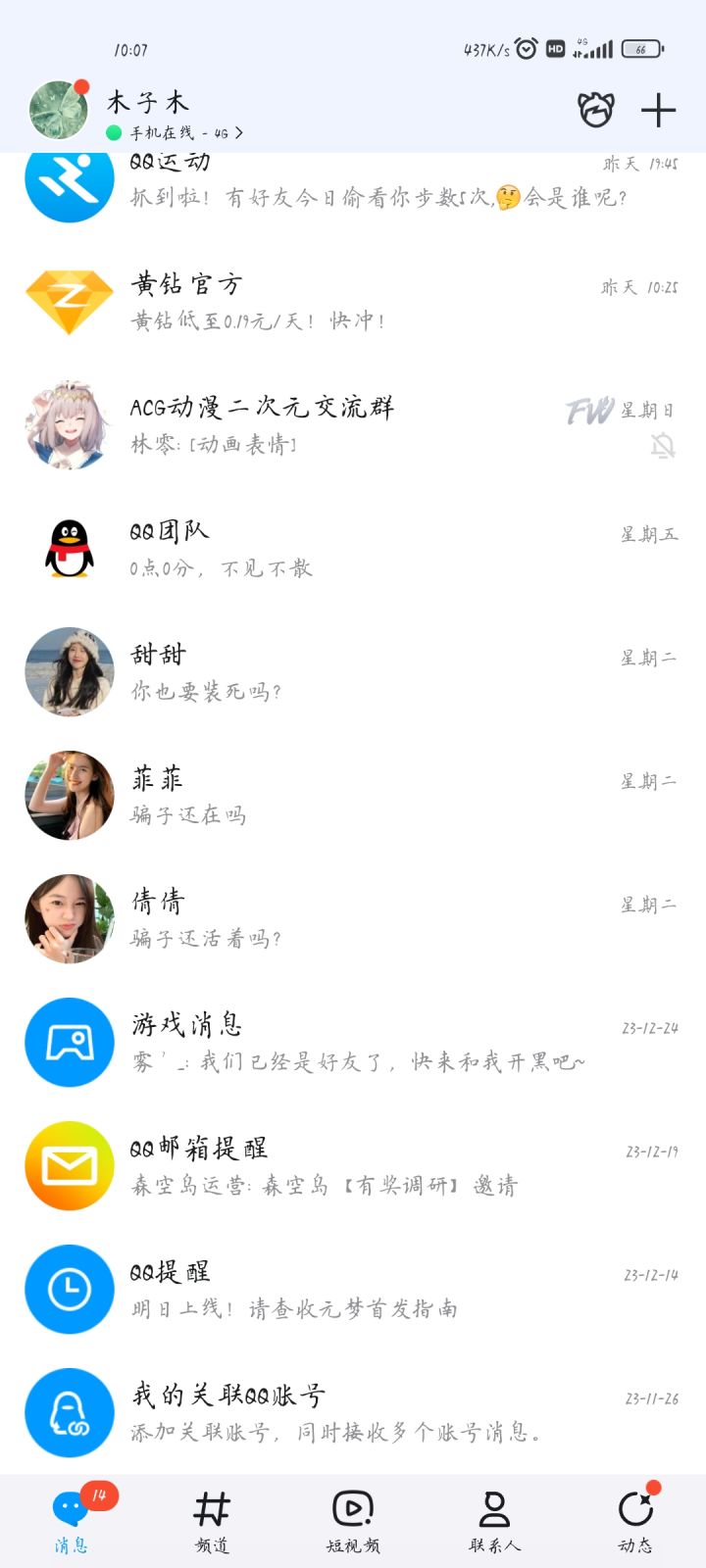
Task: Select the 消息 tab
Action: tap(71, 1522)
